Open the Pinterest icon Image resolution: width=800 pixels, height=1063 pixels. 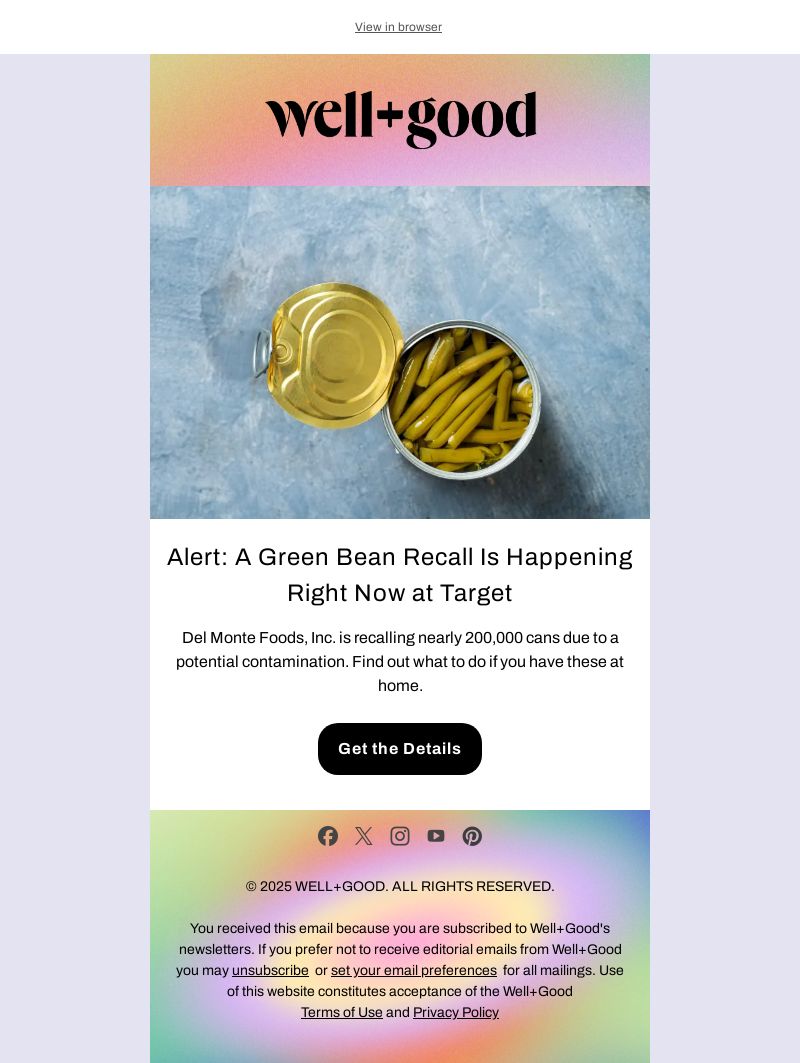(472, 836)
